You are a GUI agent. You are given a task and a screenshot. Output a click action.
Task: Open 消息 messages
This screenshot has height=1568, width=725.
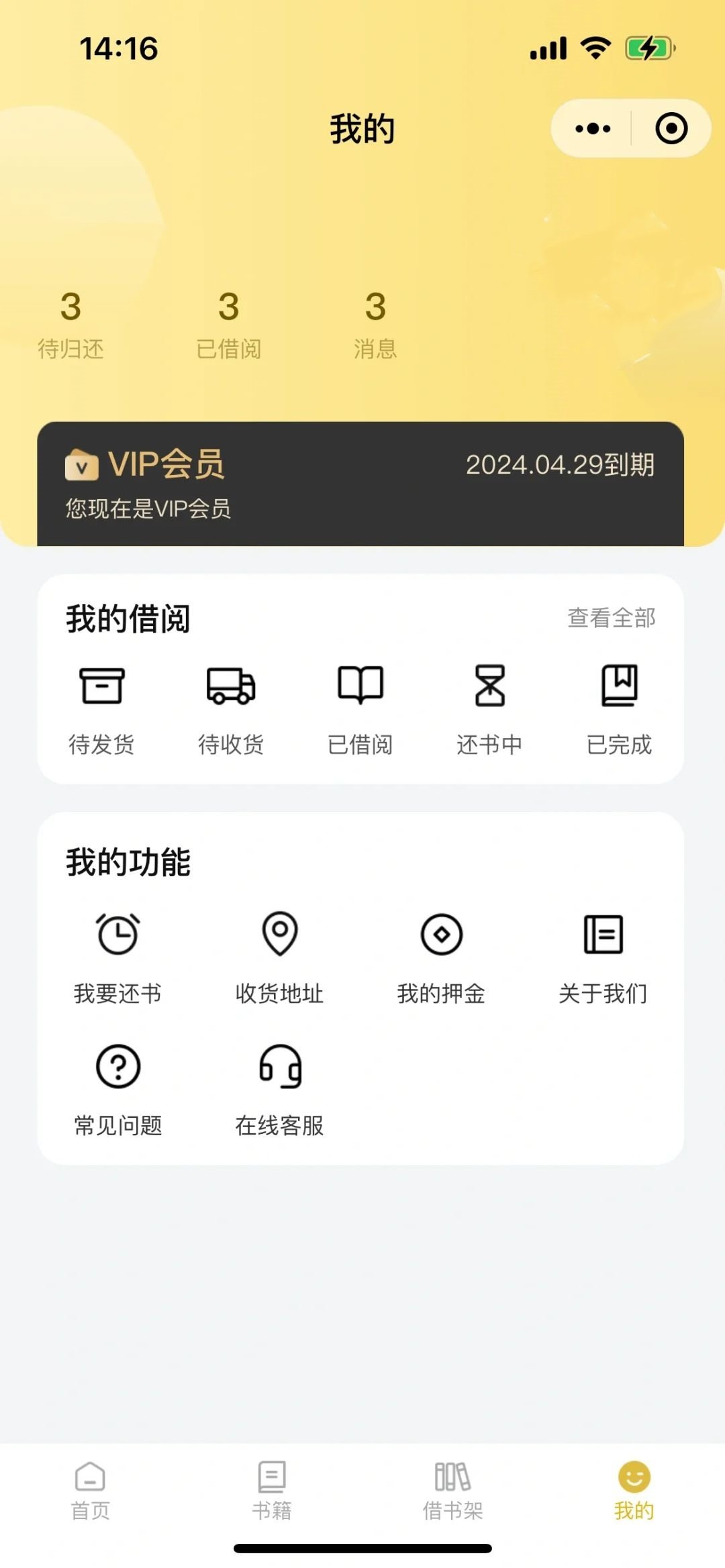pyautogui.click(x=375, y=324)
